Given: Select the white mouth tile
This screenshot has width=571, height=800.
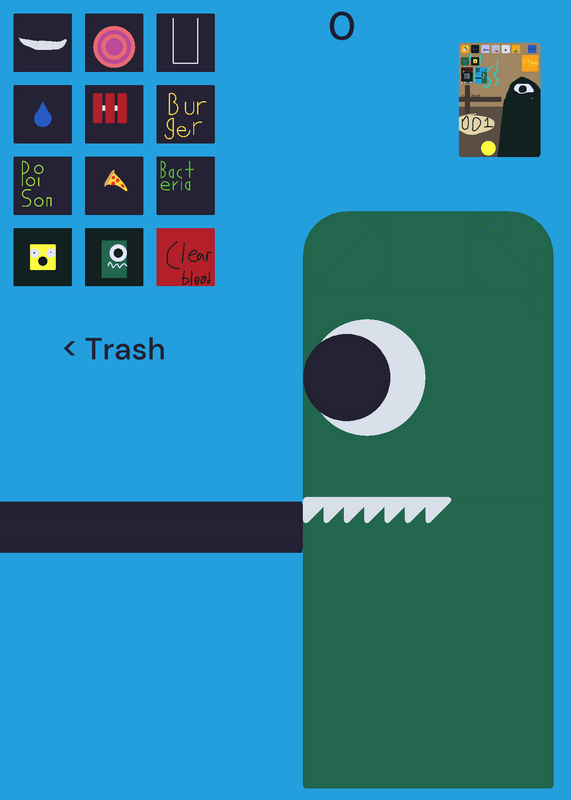Looking at the screenshot, I should point(43,43).
